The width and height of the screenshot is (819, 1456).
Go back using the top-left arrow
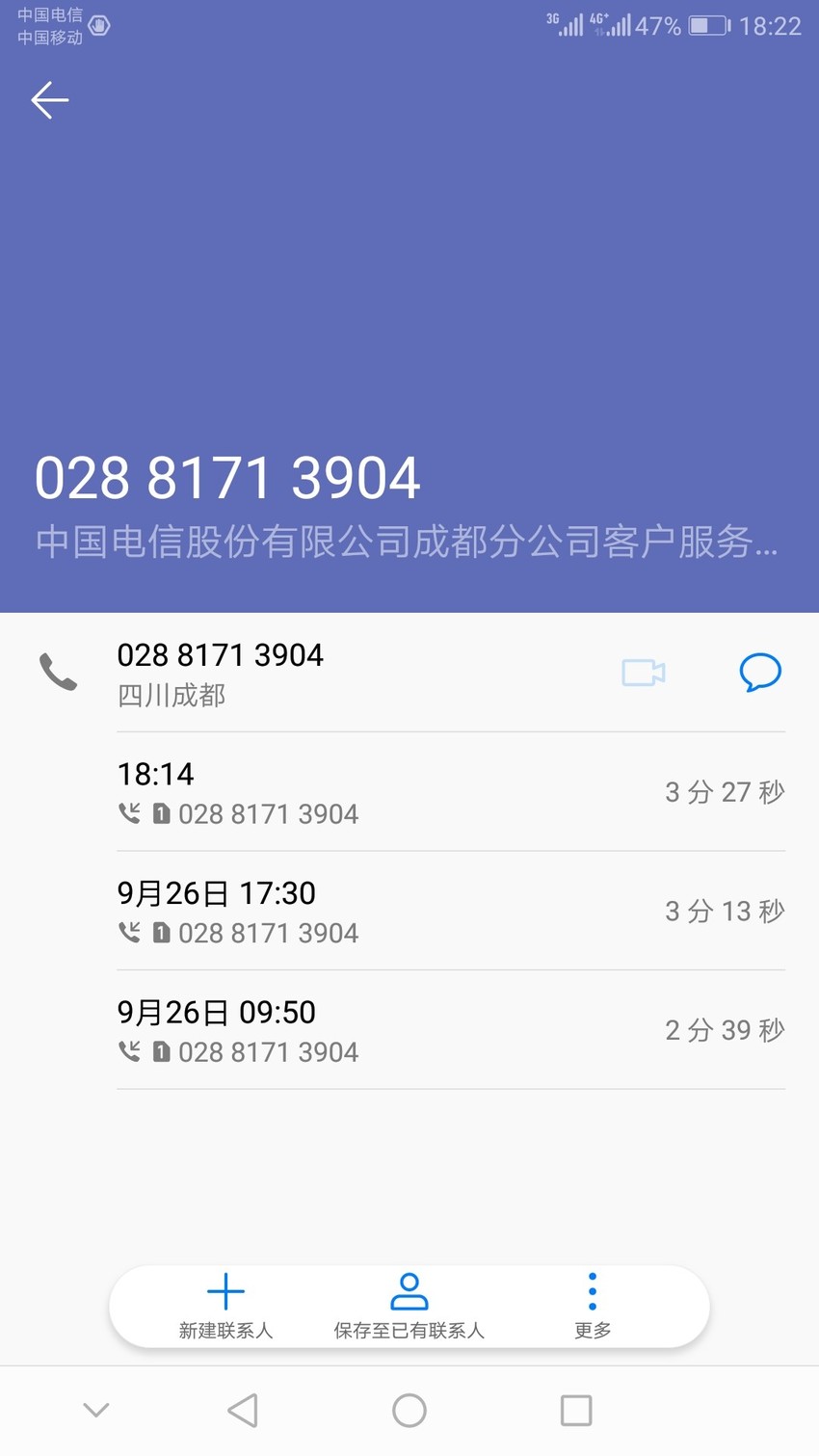tap(50, 100)
